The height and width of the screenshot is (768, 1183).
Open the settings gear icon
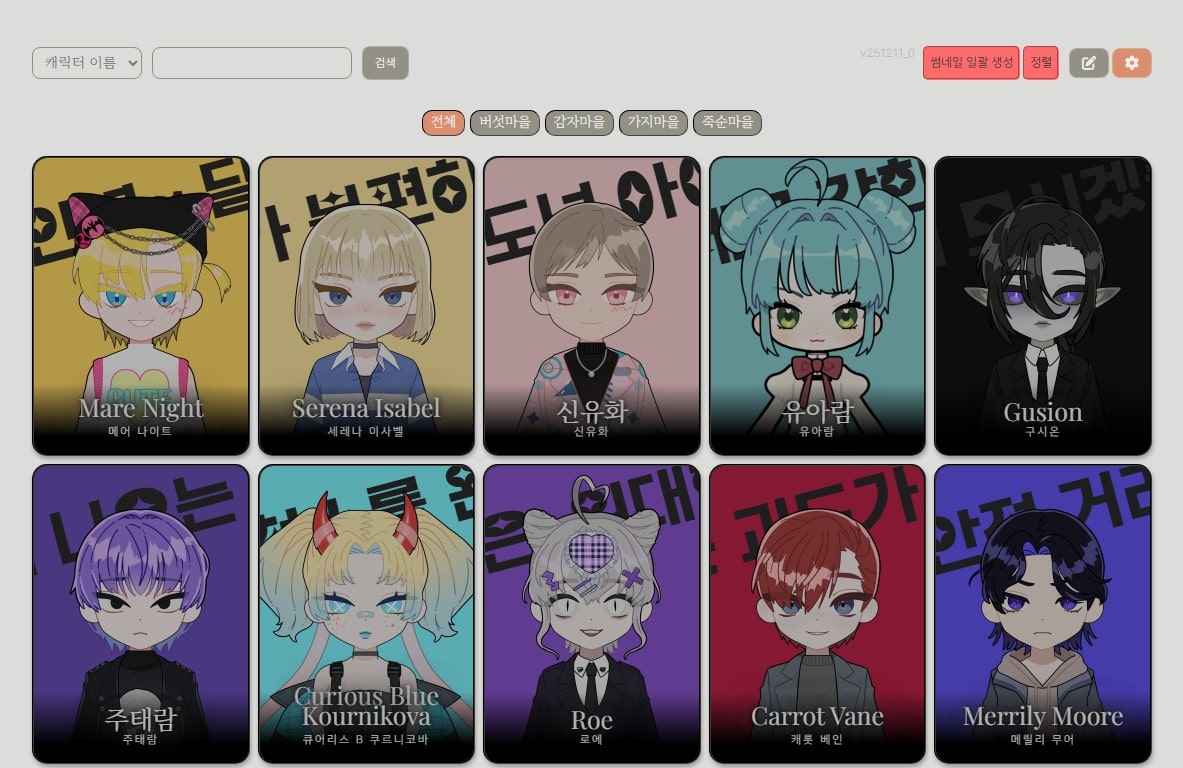coord(1131,63)
